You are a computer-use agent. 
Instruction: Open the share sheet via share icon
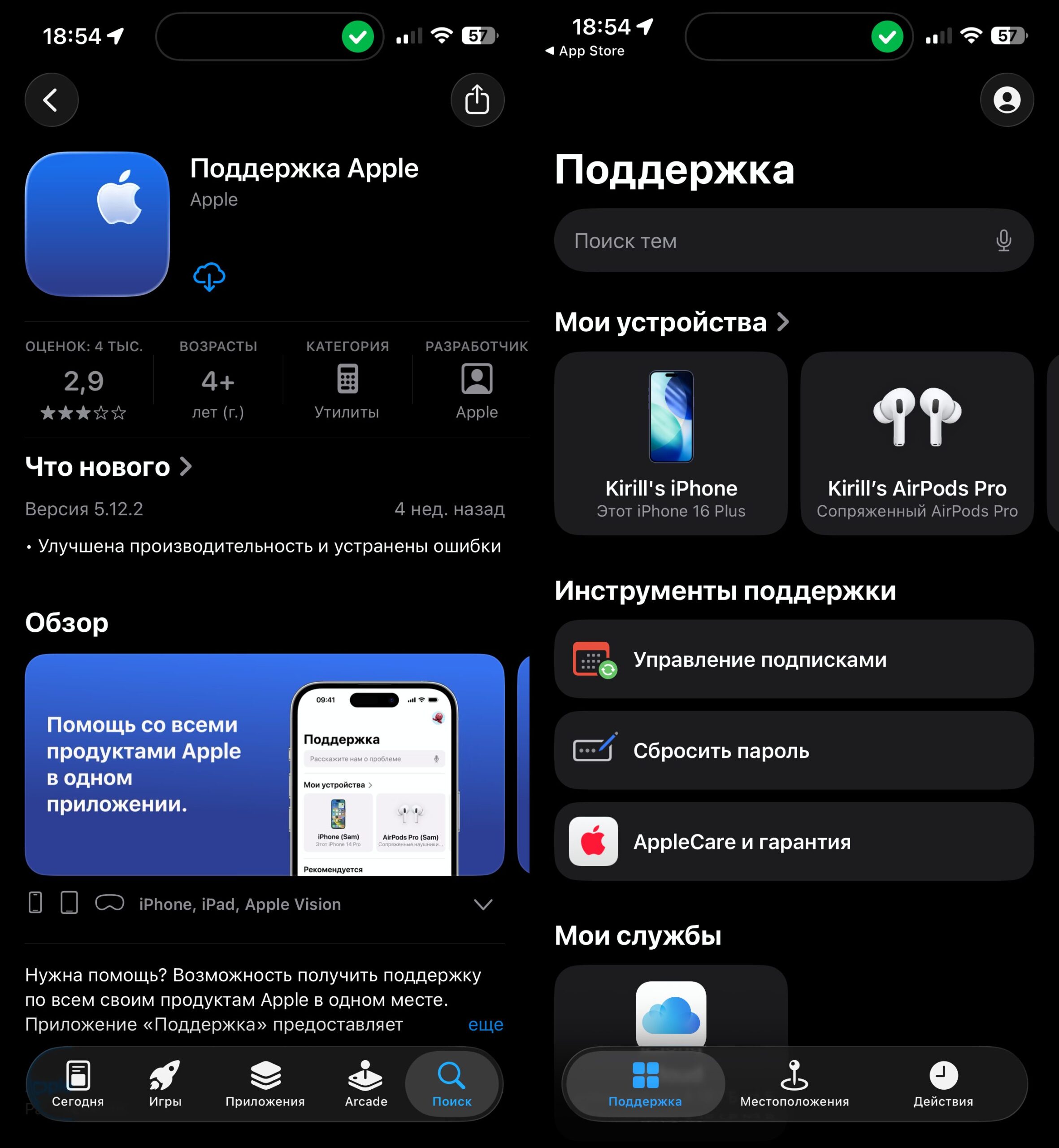tap(477, 100)
